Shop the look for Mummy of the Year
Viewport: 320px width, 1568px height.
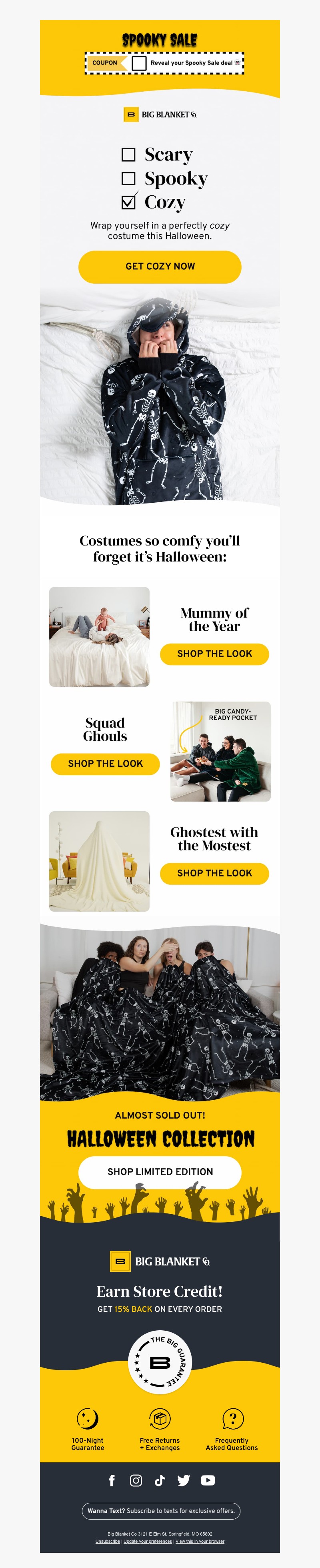tap(214, 654)
